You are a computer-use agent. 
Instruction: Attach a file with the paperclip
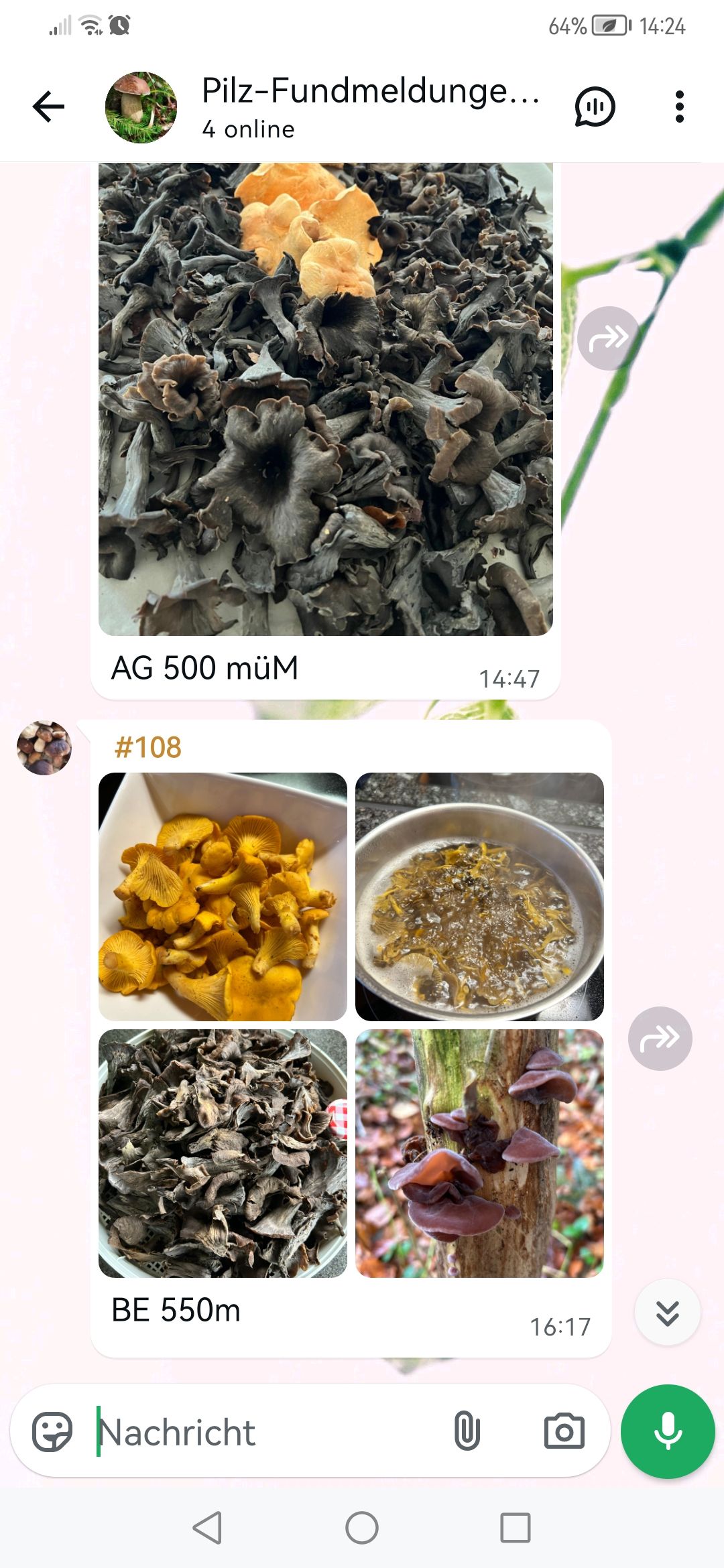coord(467,1432)
